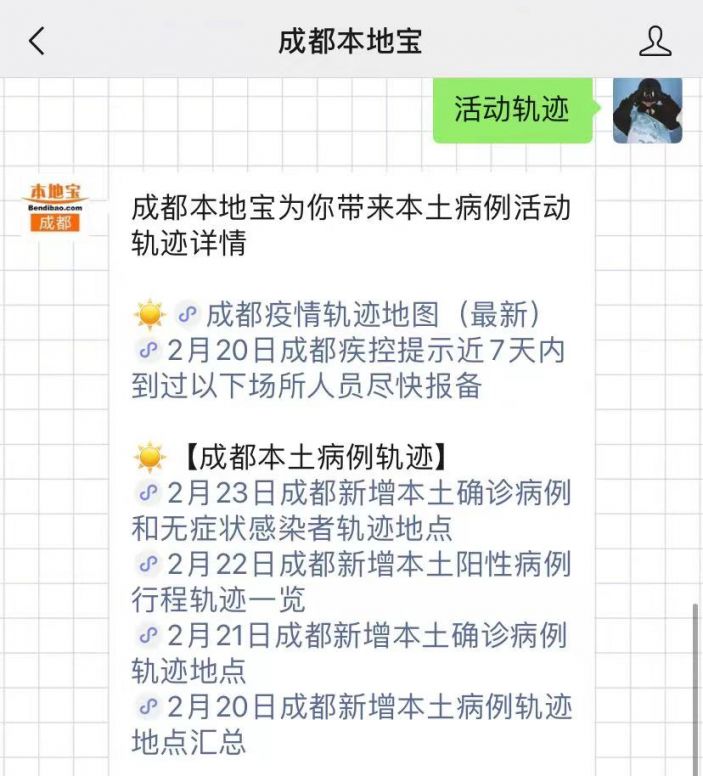Open the account profile icon
703x776 pixels.
(655, 41)
